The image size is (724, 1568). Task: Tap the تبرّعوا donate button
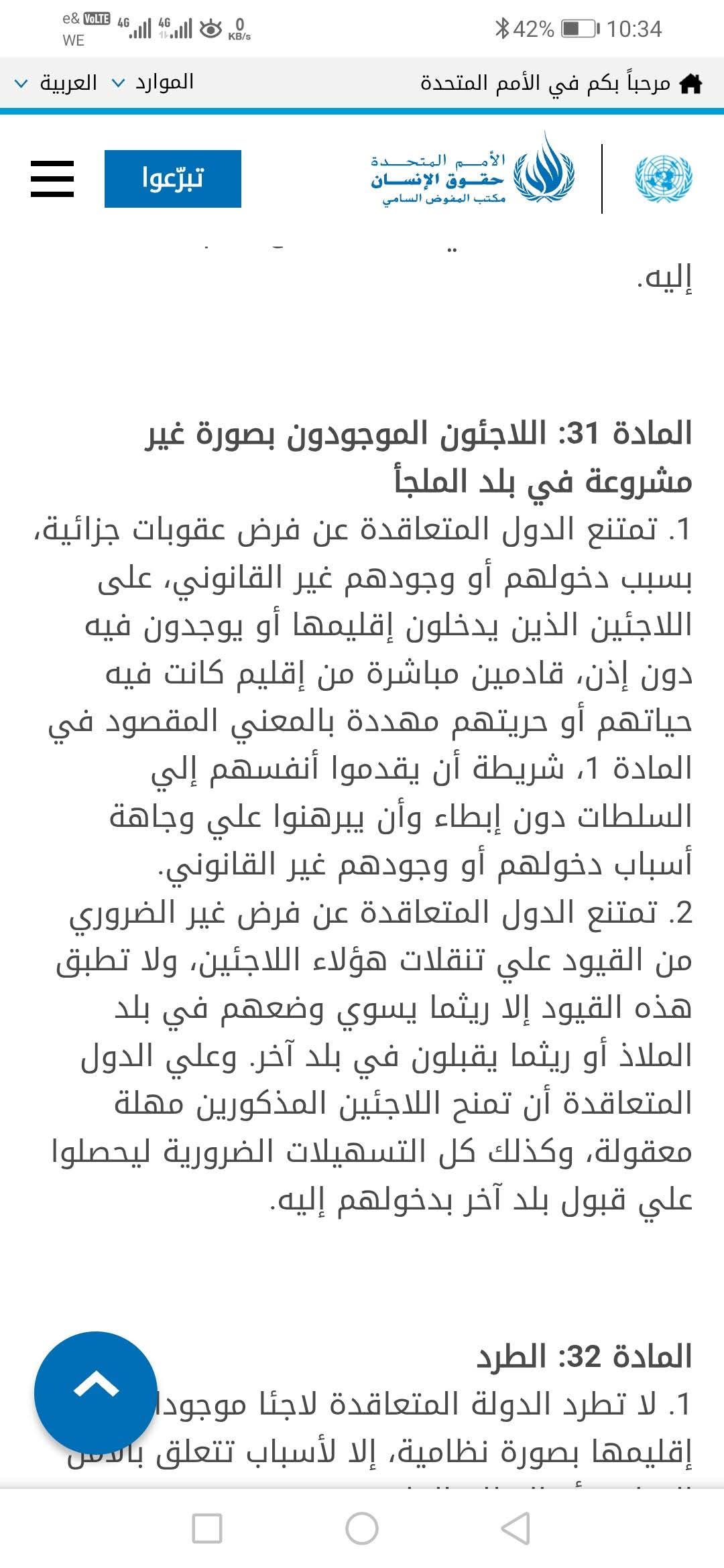[x=173, y=179]
